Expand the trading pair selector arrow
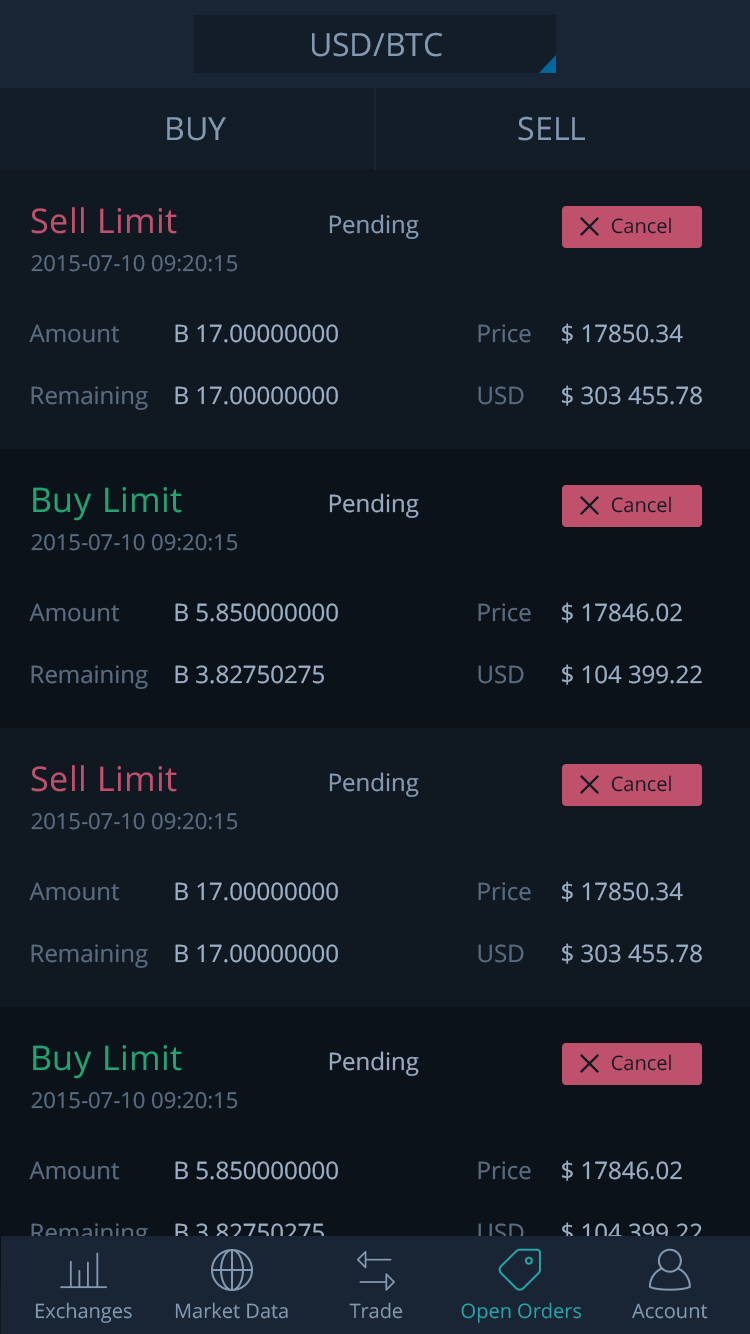Image resolution: width=750 pixels, height=1334 pixels. pos(548,66)
